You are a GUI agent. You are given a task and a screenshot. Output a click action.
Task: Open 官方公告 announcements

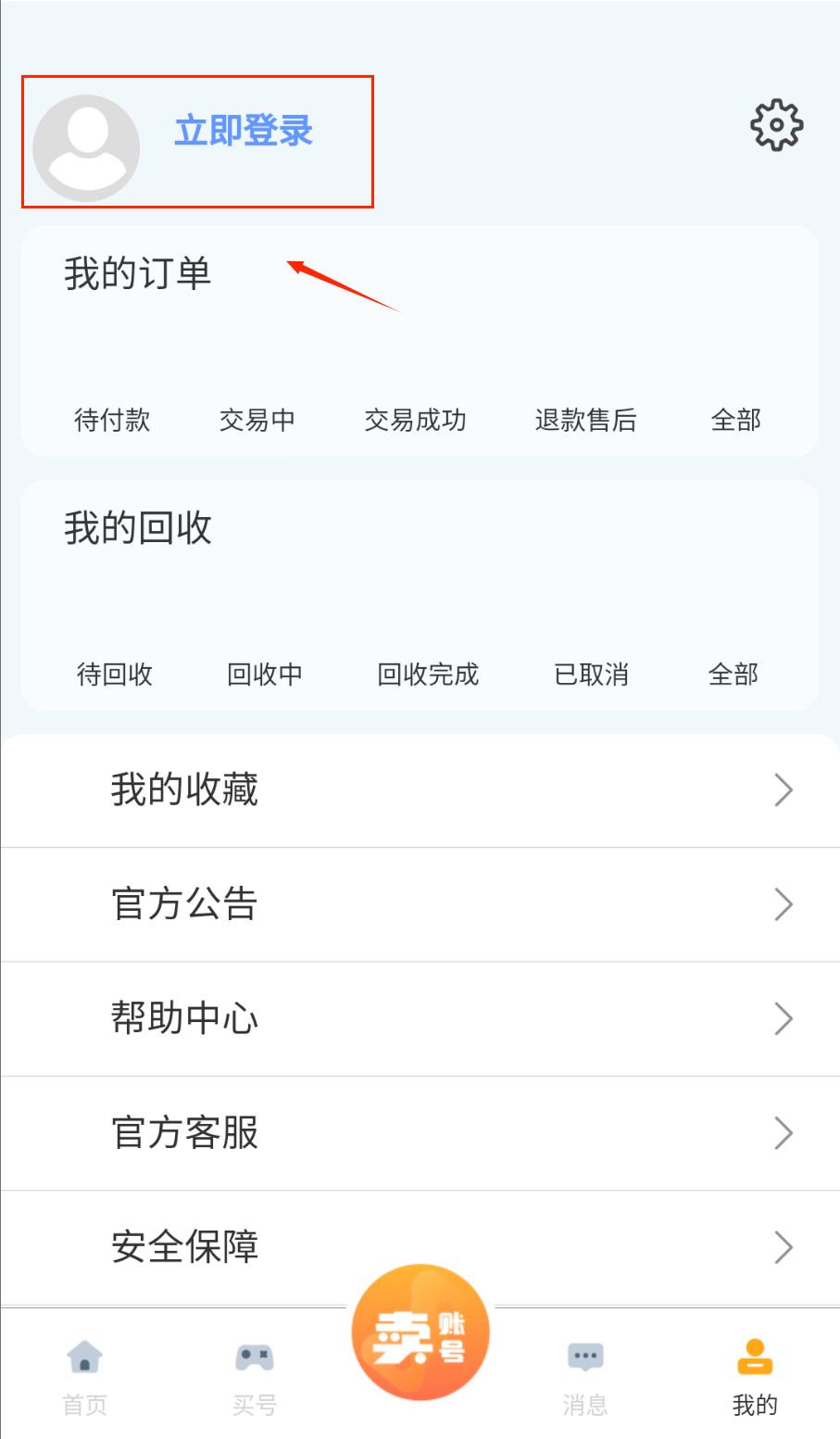[420, 904]
